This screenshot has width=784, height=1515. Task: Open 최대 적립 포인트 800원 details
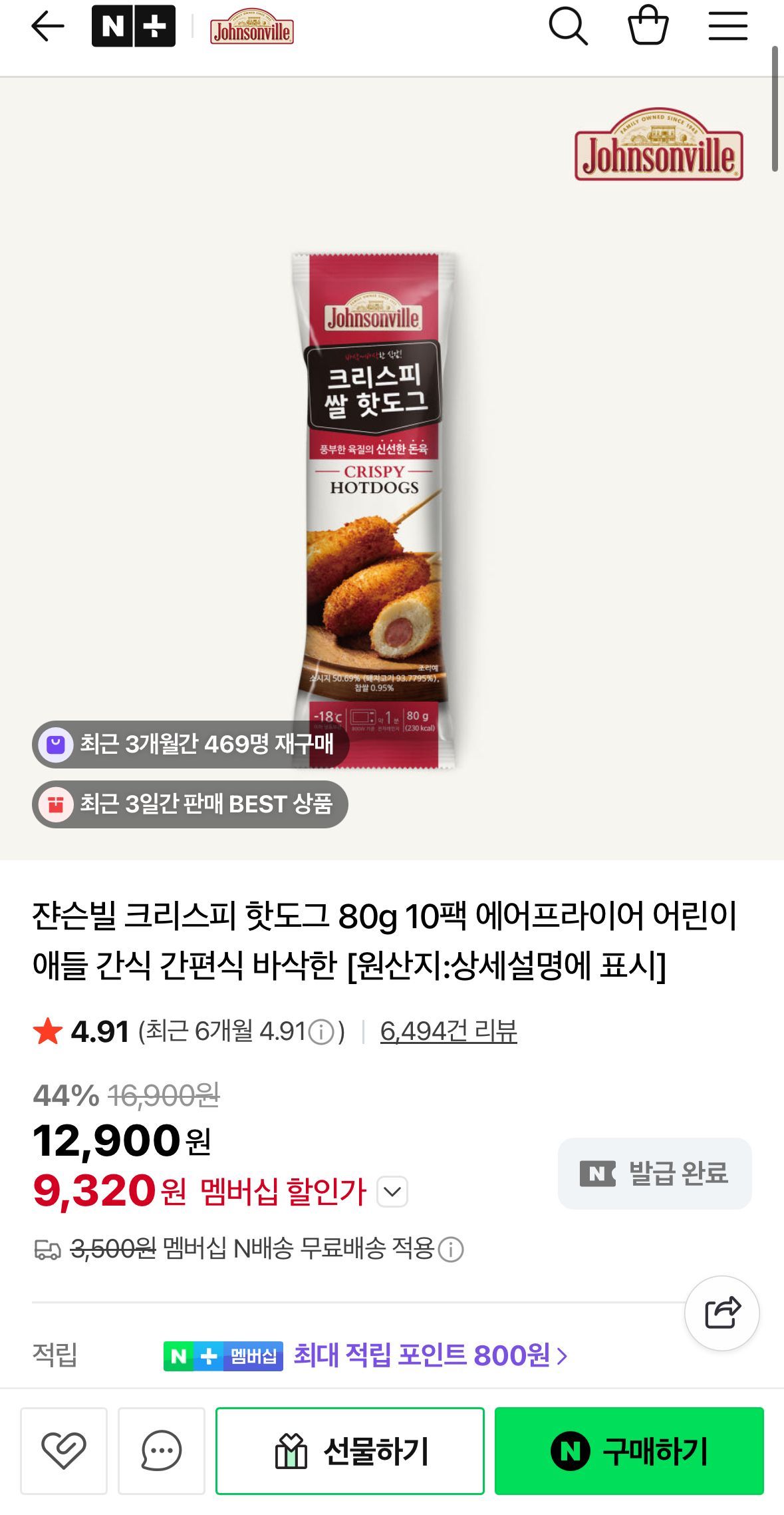pyautogui.click(x=430, y=1355)
